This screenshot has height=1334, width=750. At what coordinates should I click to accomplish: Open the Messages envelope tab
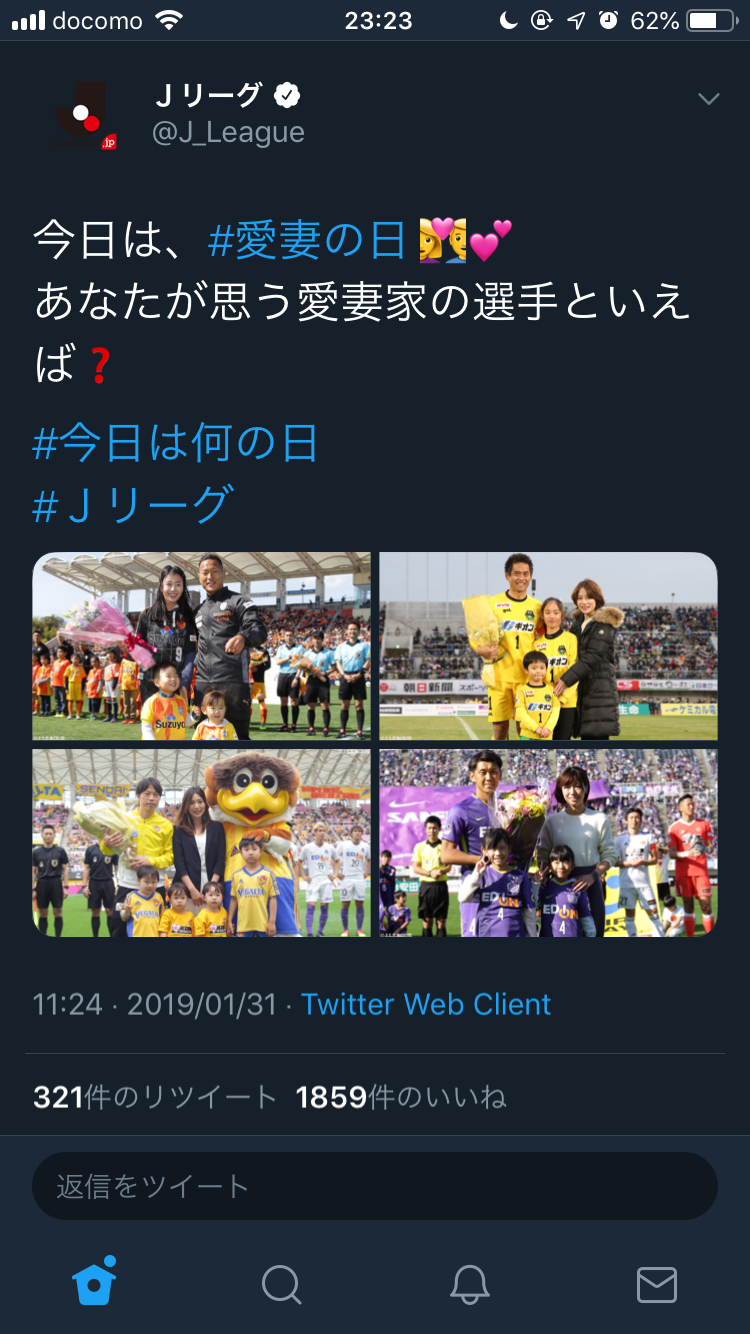(x=656, y=1284)
